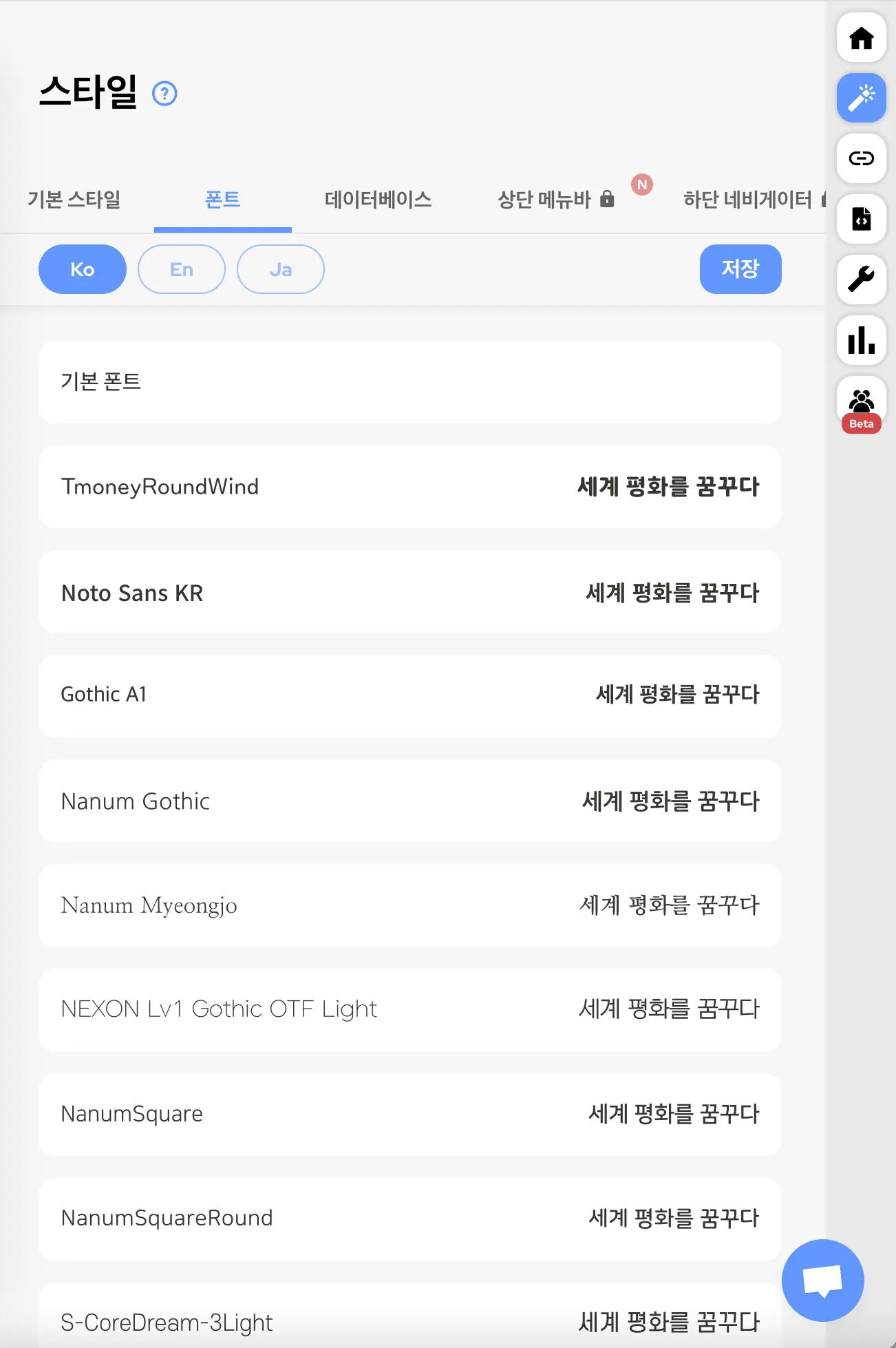Select the Nanum Myeongjo font
The width and height of the screenshot is (896, 1348).
click(409, 905)
